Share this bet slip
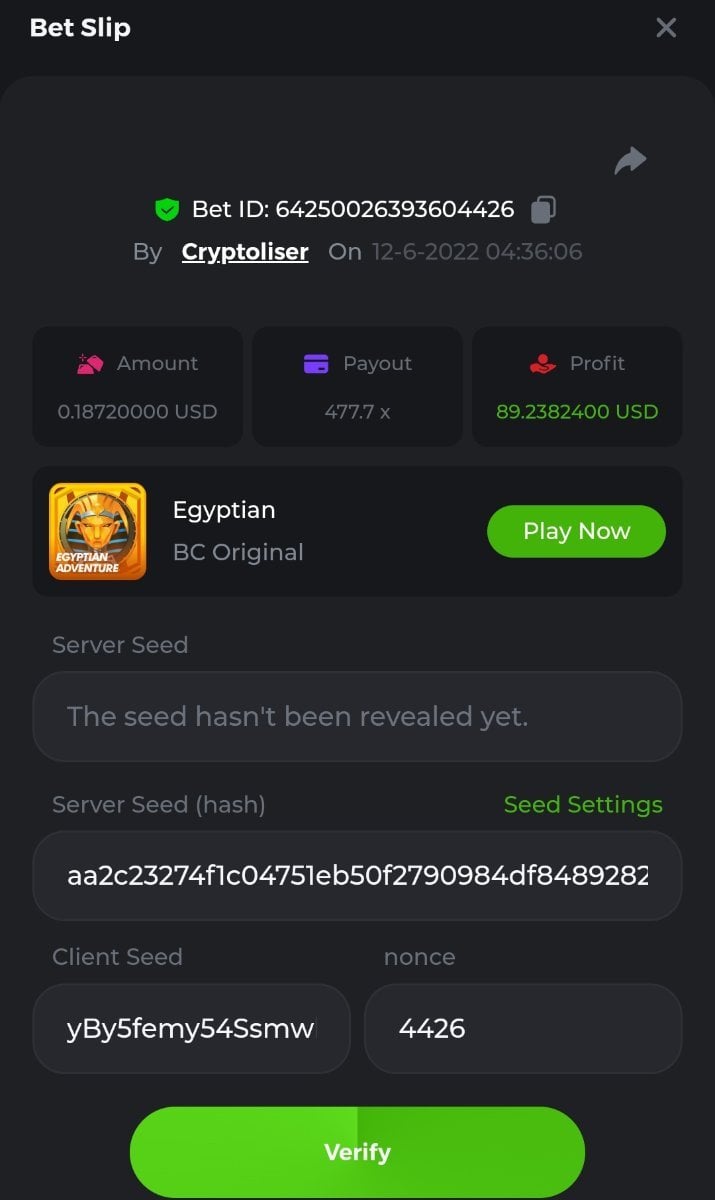 click(630, 161)
